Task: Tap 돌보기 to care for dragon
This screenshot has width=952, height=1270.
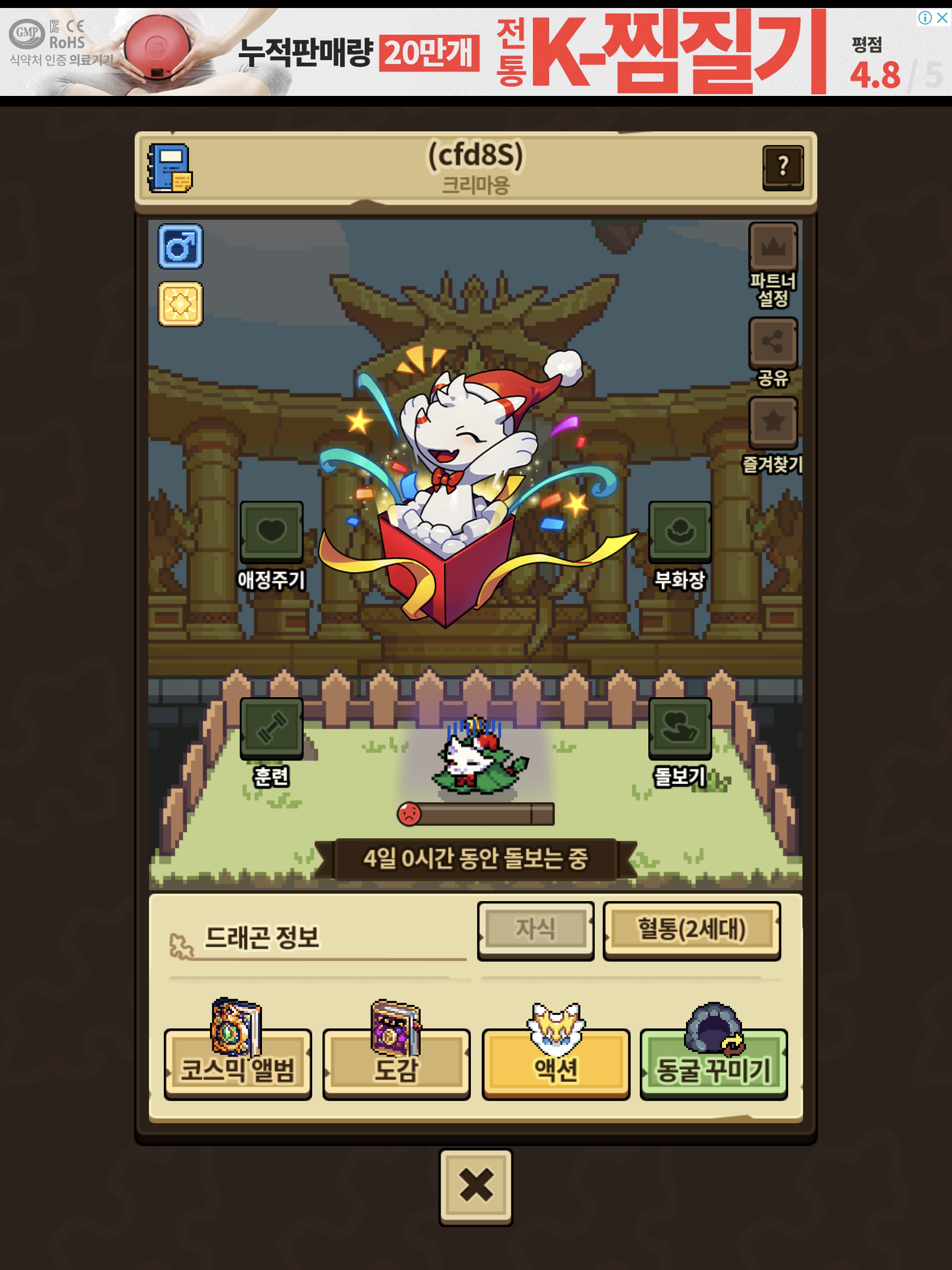Action: click(679, 728)
